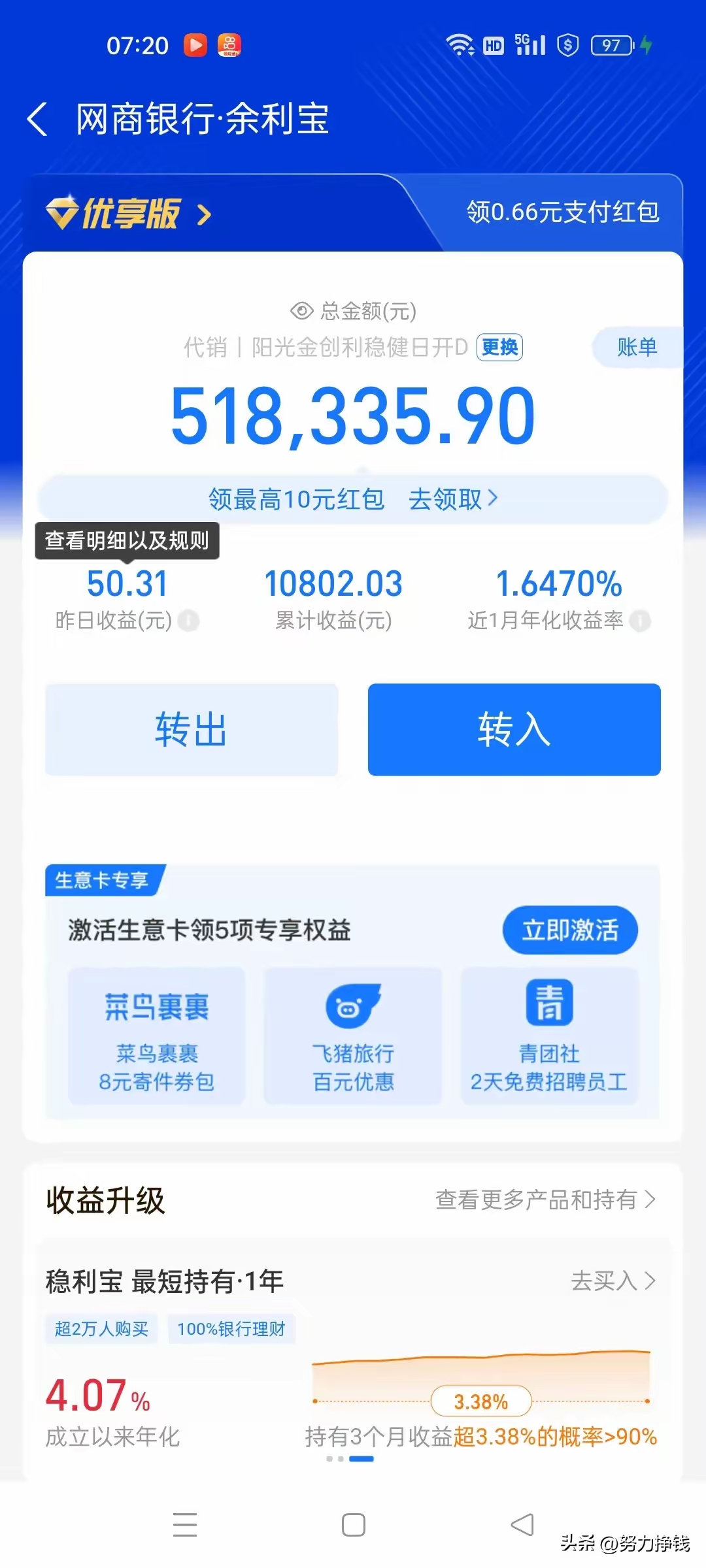Tap 立即激活 to activate the 生意卡

tap(569, 930)
